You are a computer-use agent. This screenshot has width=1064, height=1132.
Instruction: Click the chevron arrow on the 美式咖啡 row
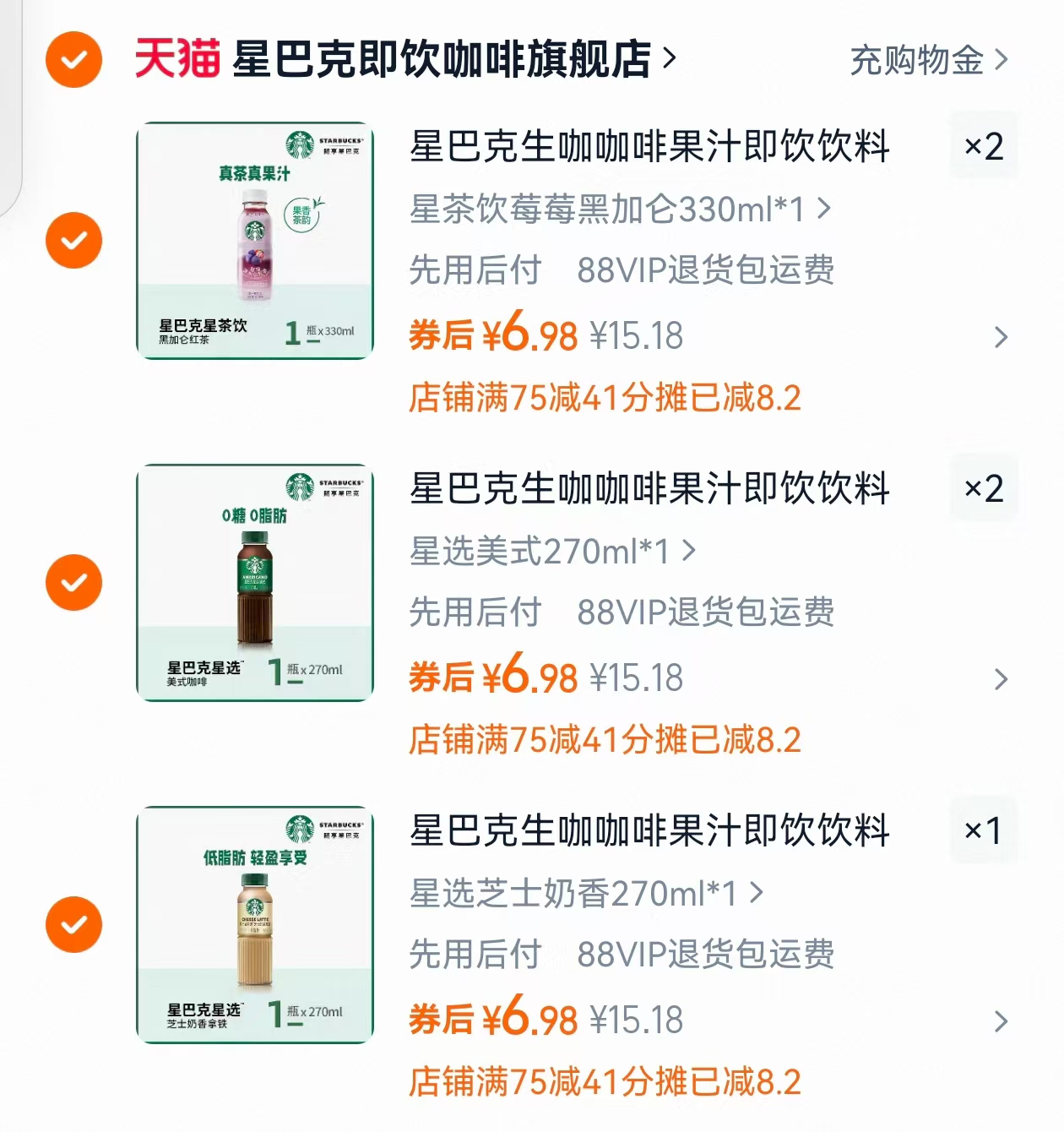point(1002,680)
